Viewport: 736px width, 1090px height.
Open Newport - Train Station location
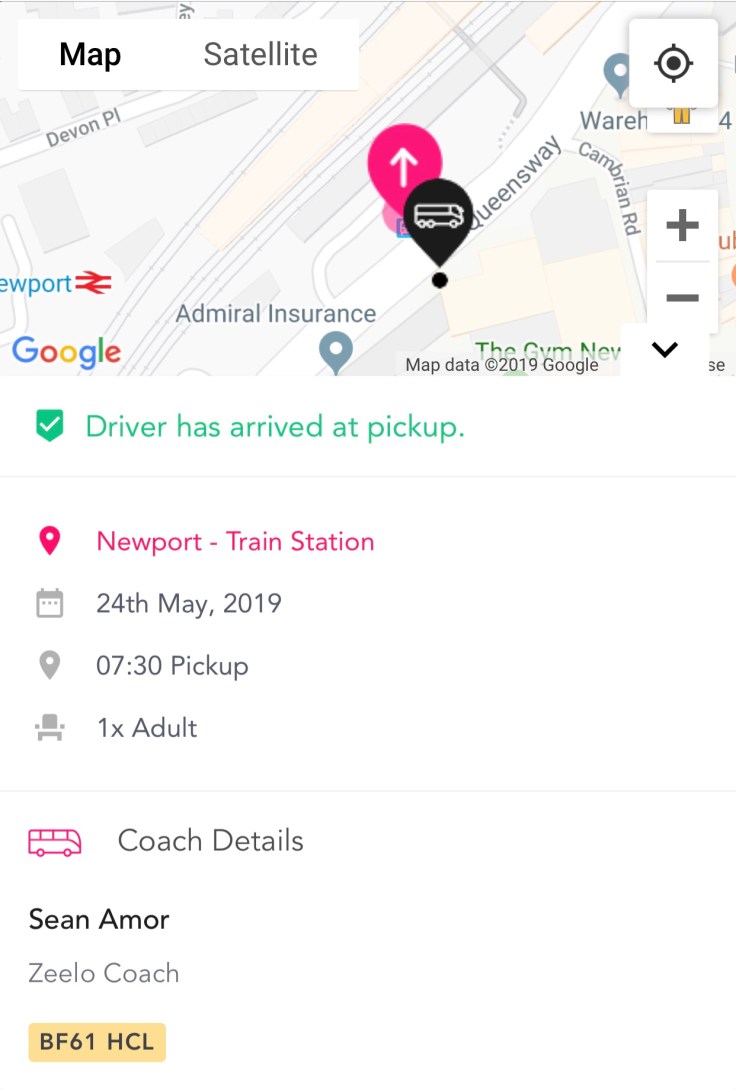point(235,542)
